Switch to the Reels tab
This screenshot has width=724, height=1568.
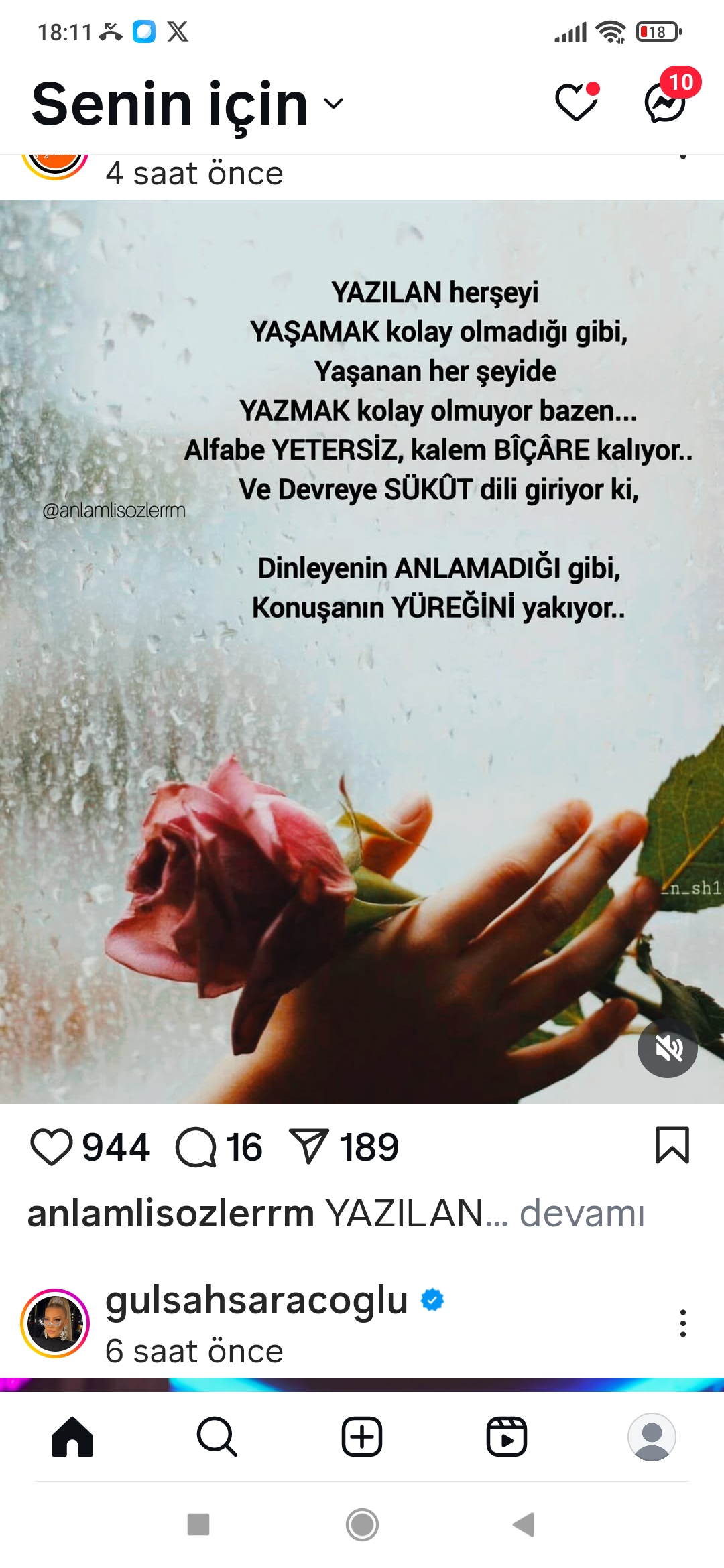(507, 1437)
